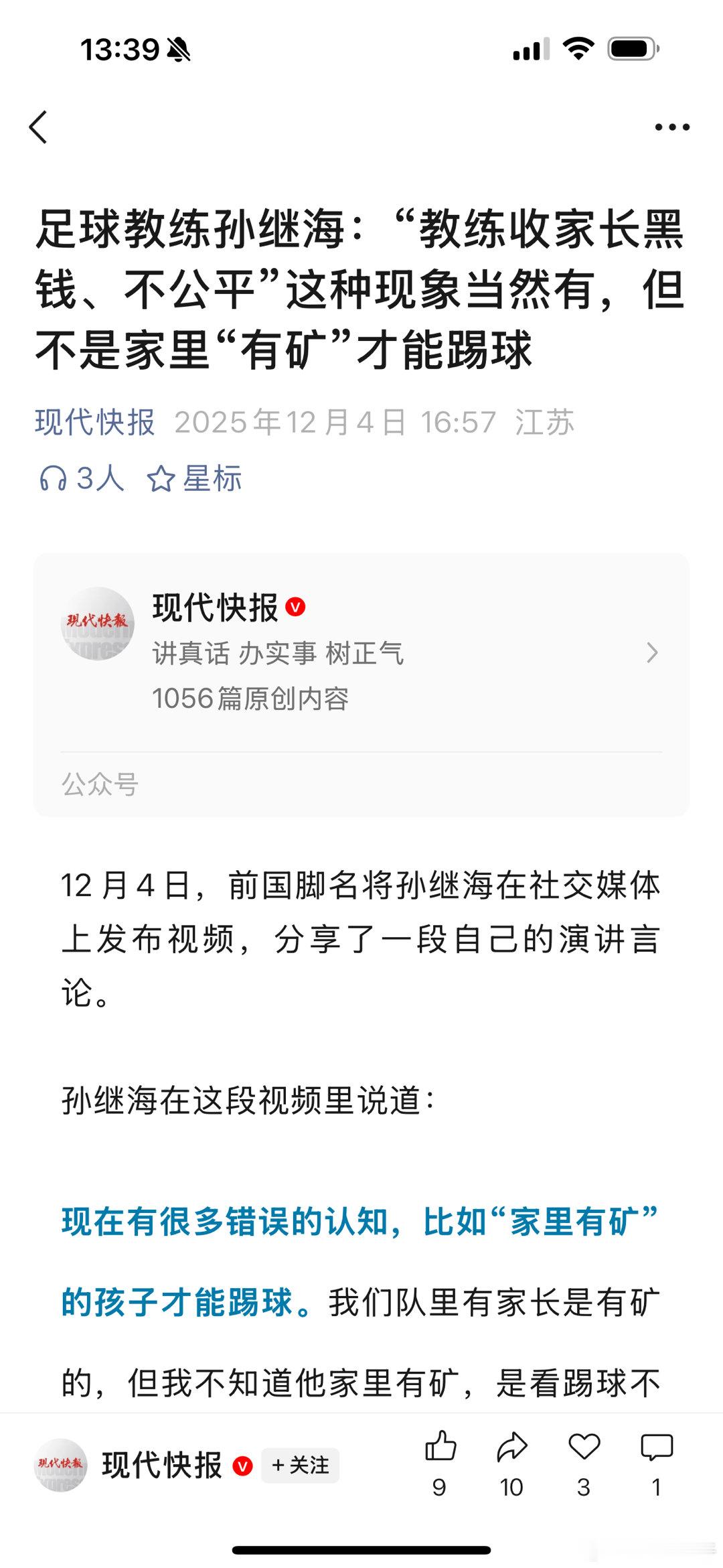Open the 现代快报 publisher link below the title
Viewport: 723px width, 1568px height.
coord(94,421)
